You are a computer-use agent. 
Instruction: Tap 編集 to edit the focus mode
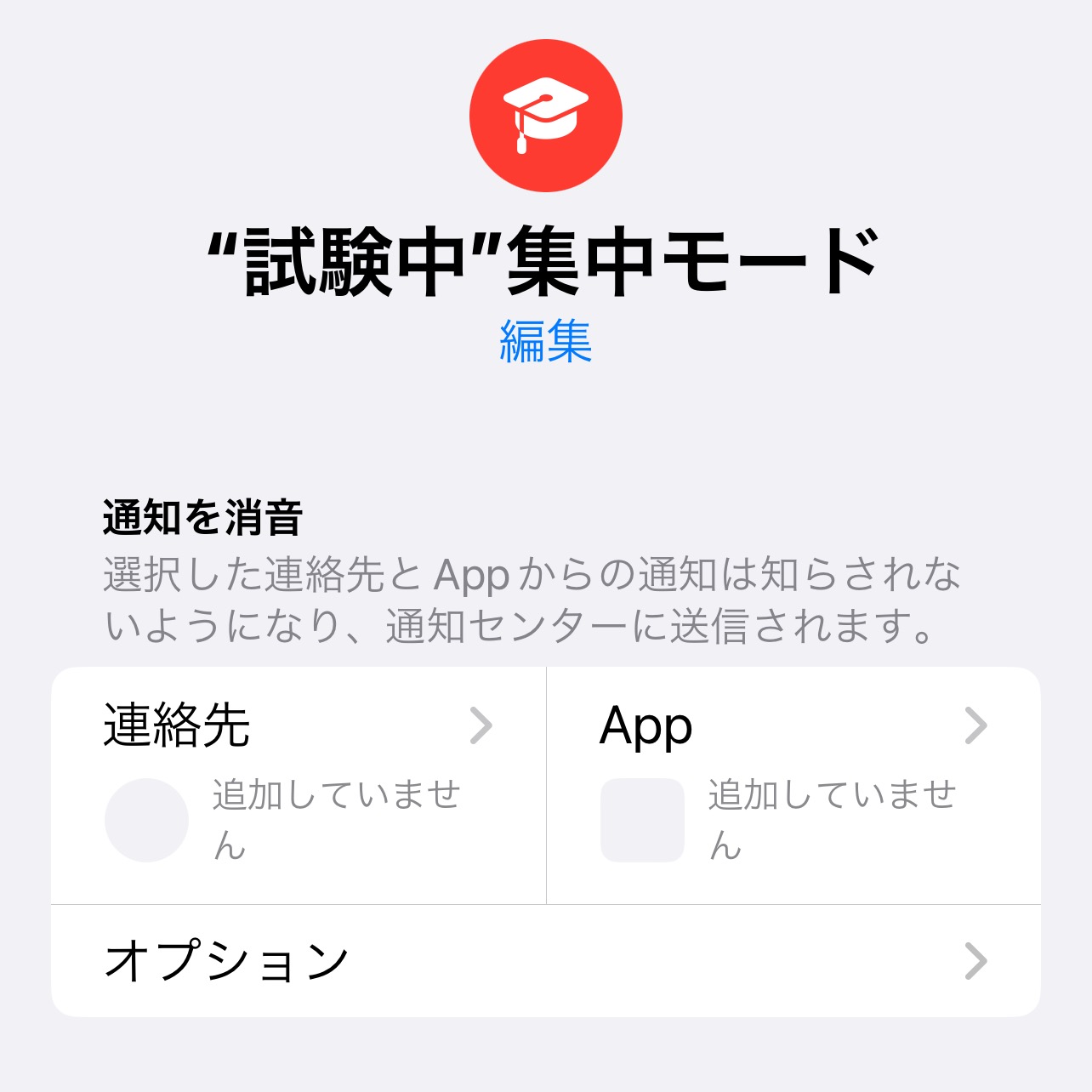545,342
